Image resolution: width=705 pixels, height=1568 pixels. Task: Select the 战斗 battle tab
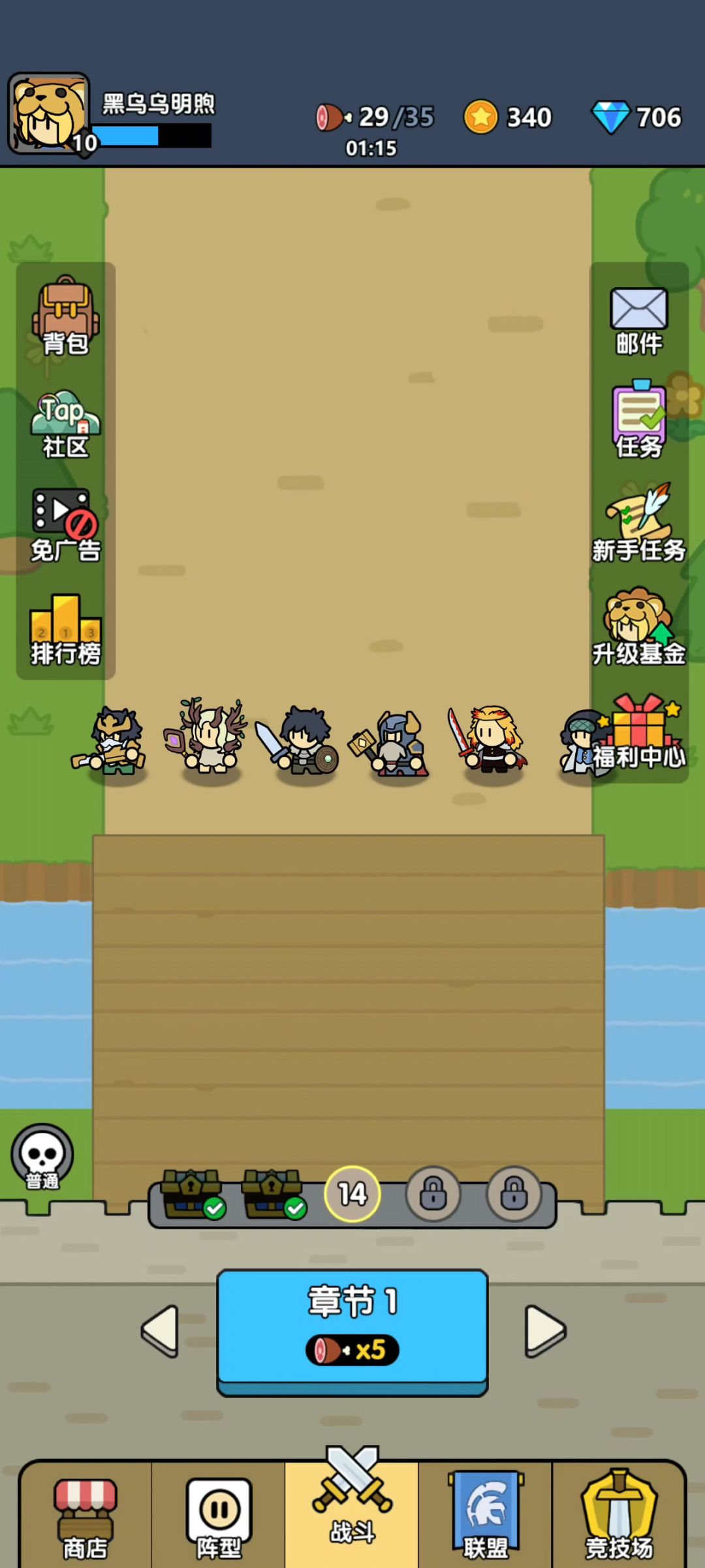[352, 1514]
